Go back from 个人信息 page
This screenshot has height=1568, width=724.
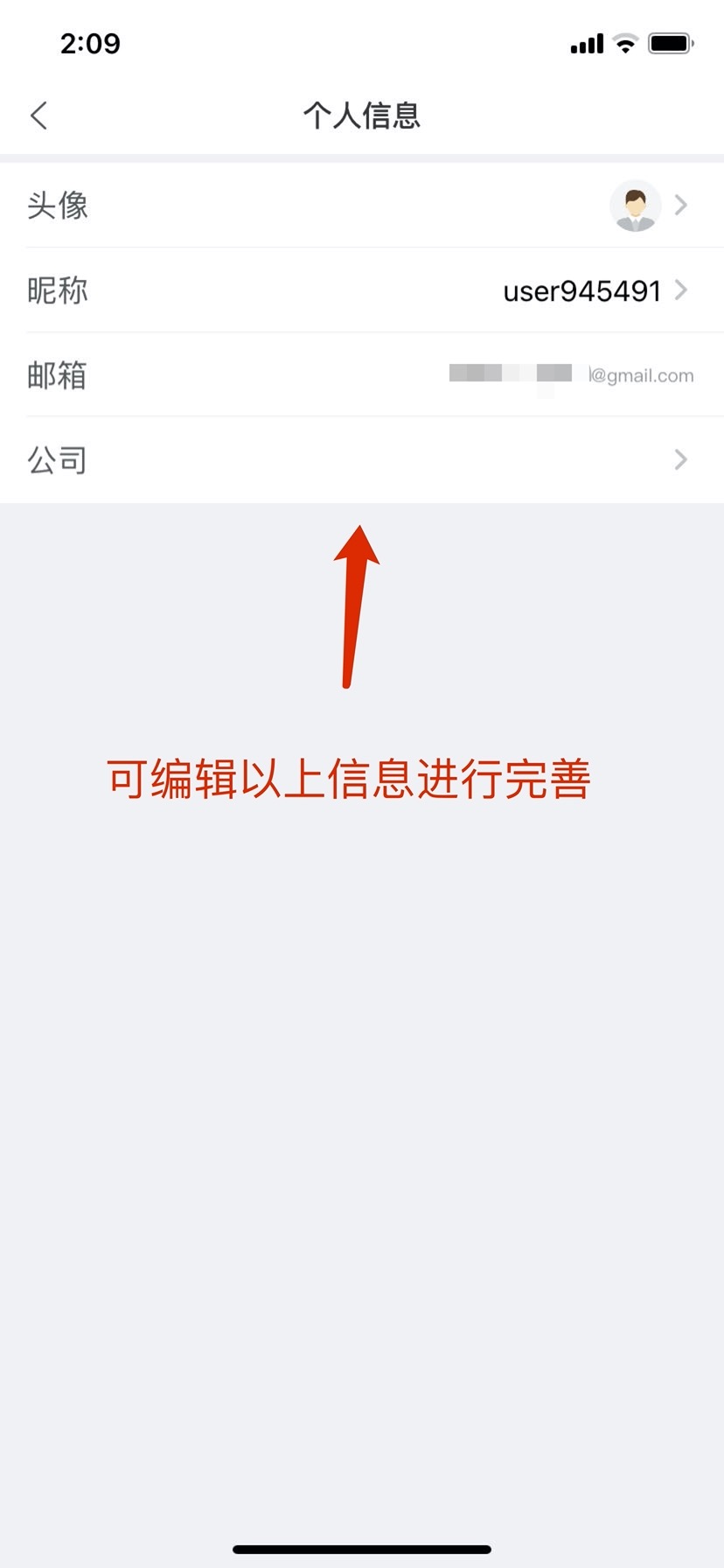click(x=38, y=115)
